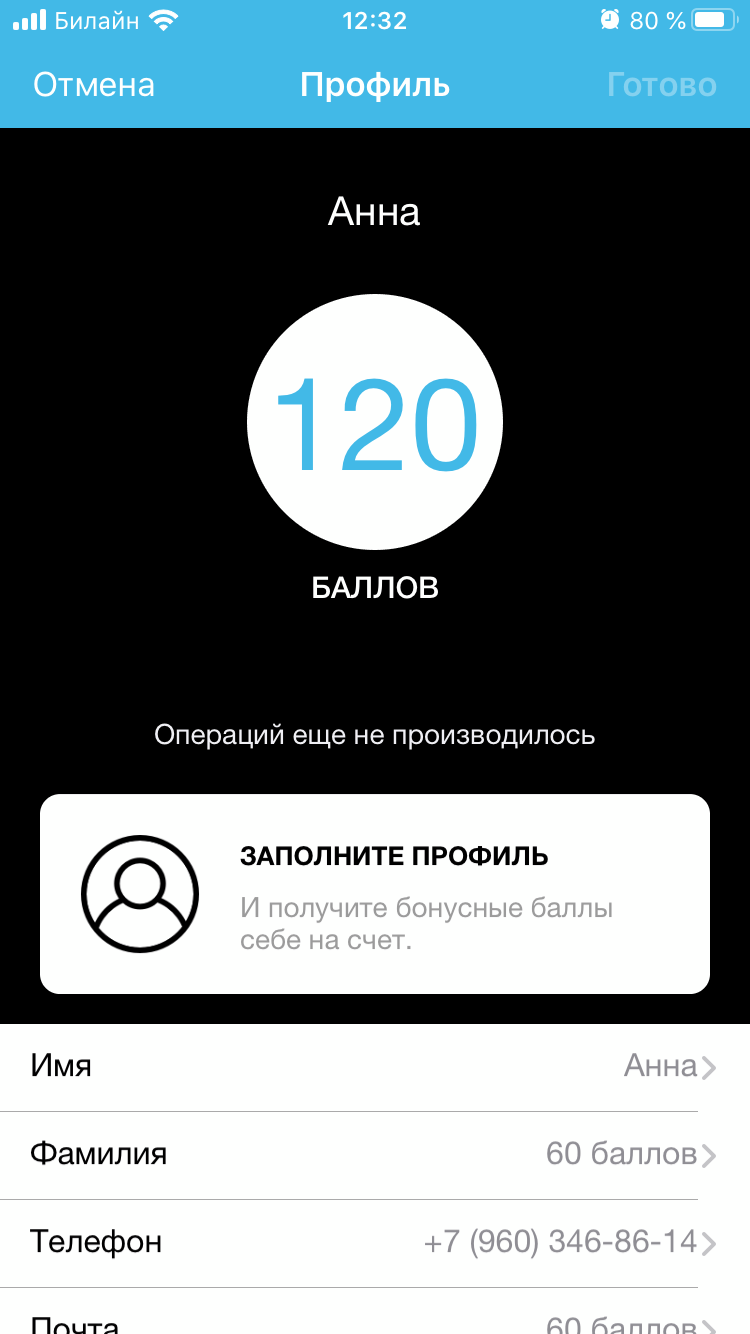
Task: Open the Фамилия row to add surname
Action: point(375,1154)
